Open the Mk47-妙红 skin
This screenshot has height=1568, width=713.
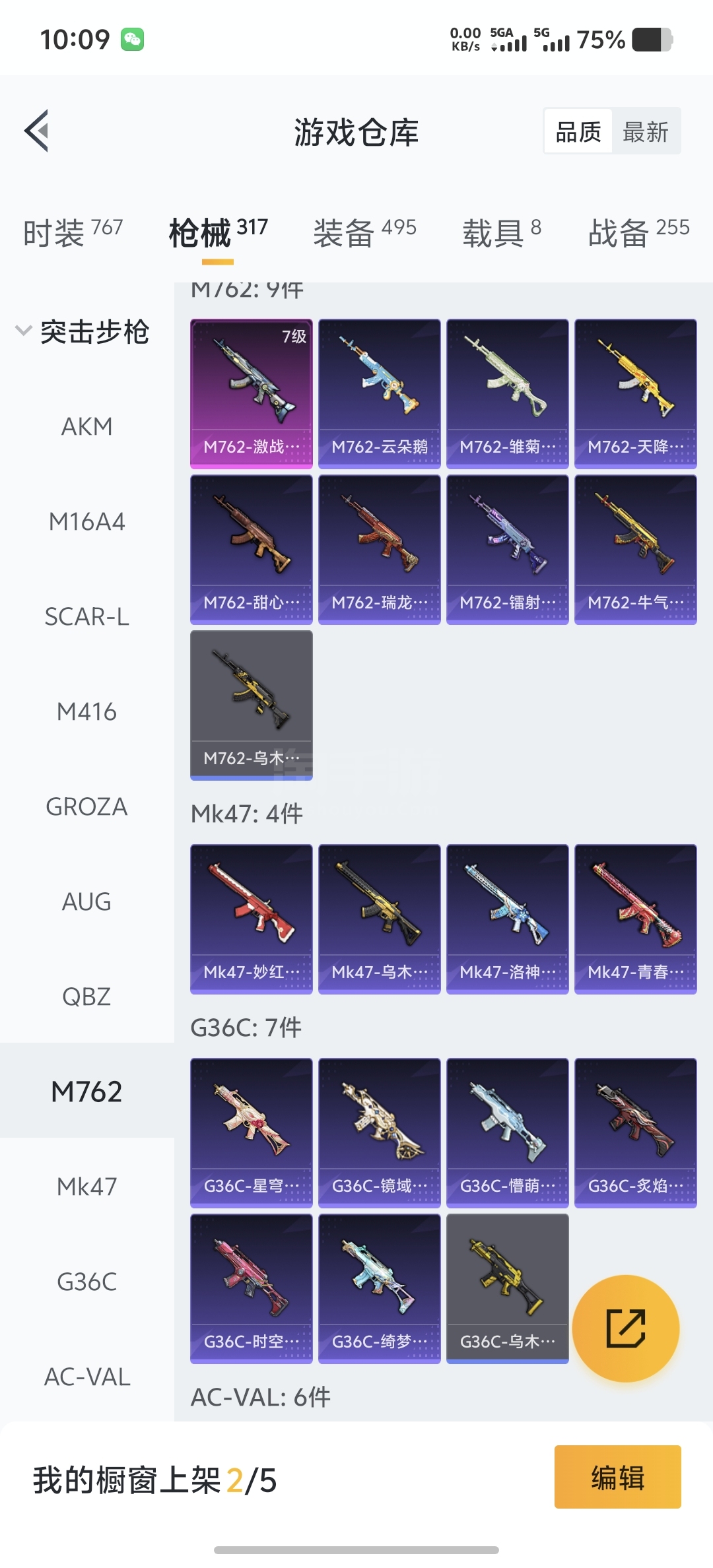[x=251, y=919]
